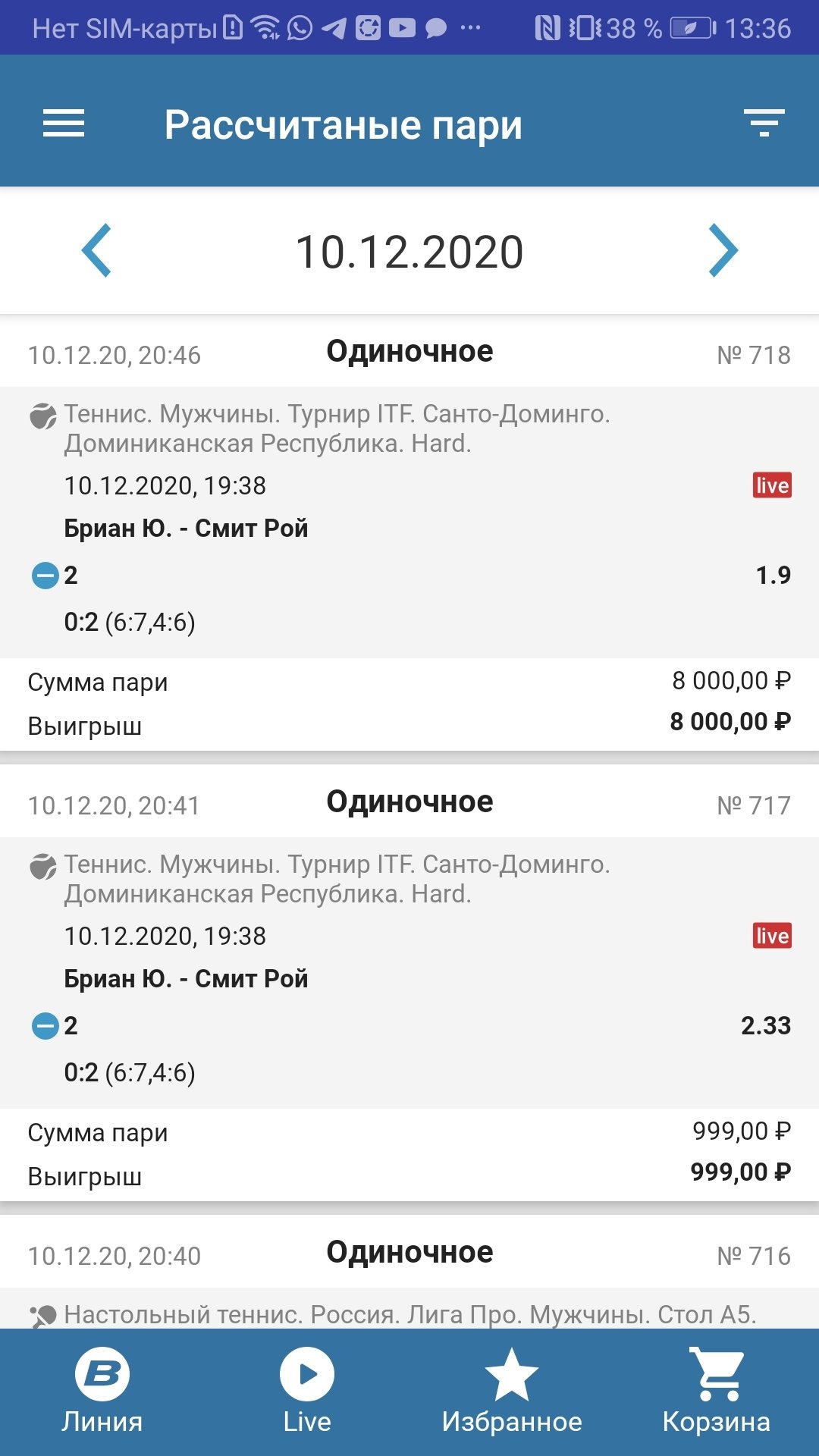Switch to the Линия tab
Screen dimensions: 819x1456
[x=102, y=1392]
